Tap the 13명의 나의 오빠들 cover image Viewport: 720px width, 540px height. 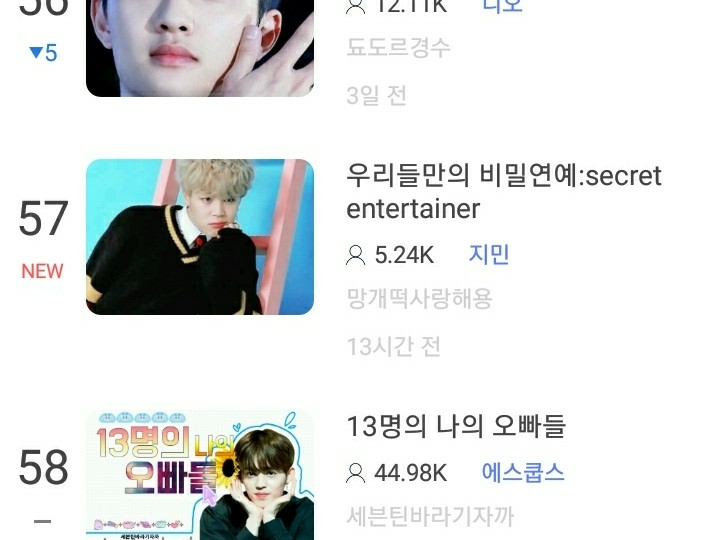[x=200, y=475]
